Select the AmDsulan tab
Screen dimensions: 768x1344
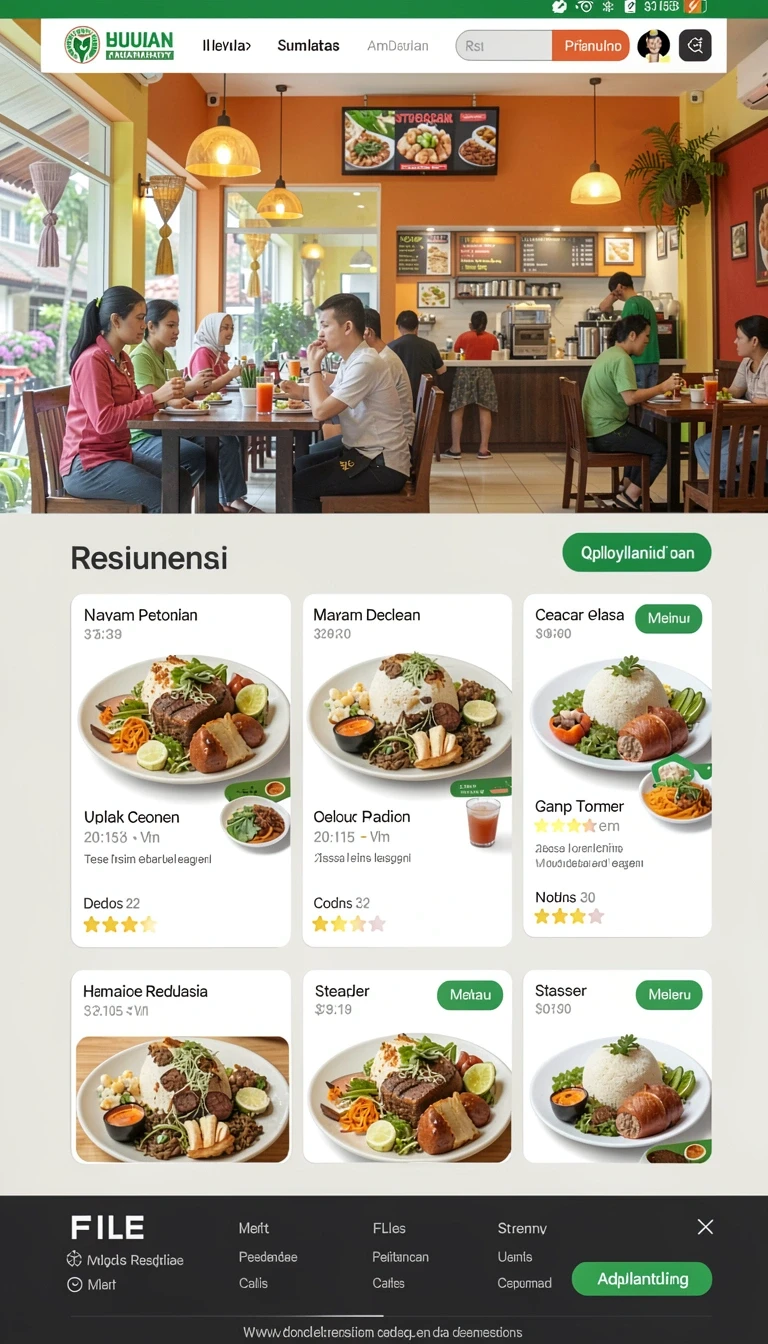point(398,45)
